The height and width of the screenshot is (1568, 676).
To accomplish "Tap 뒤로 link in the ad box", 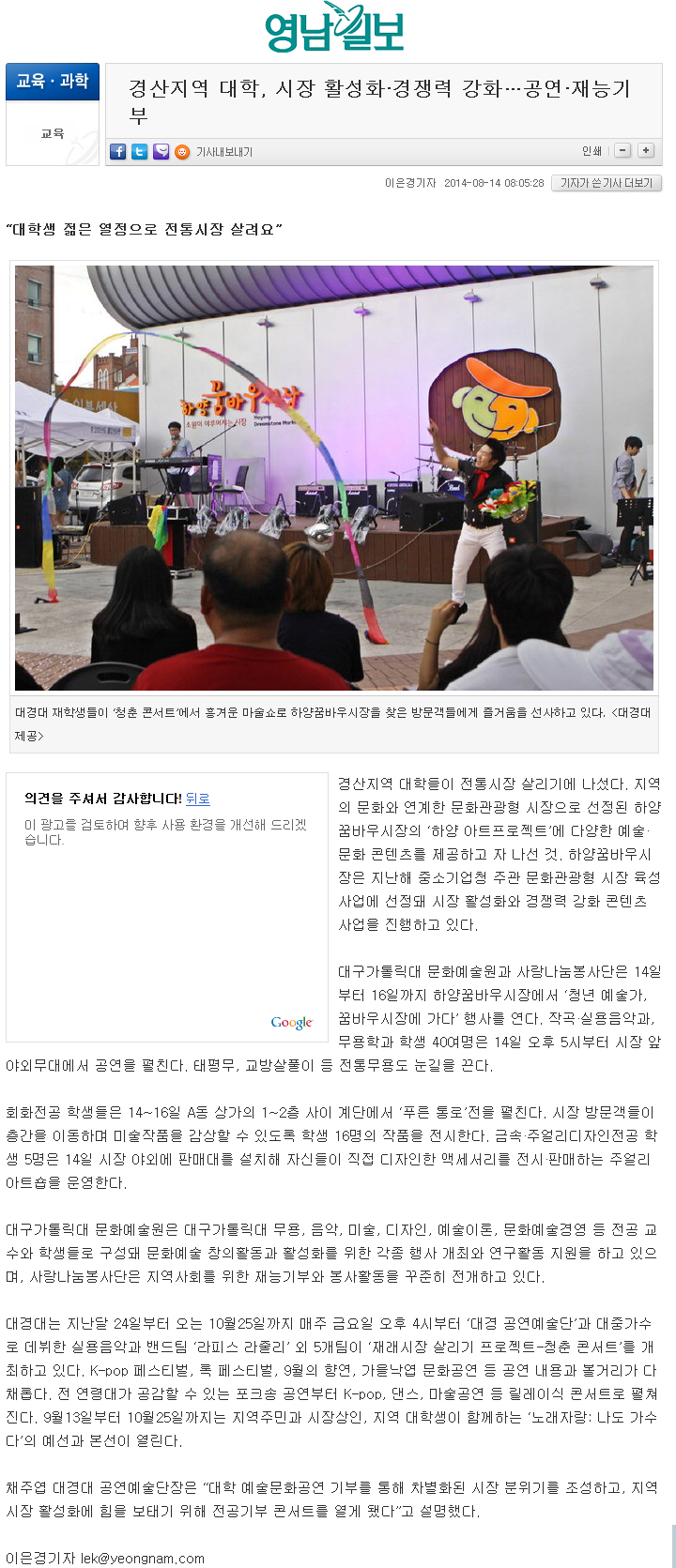I will 197,799.
